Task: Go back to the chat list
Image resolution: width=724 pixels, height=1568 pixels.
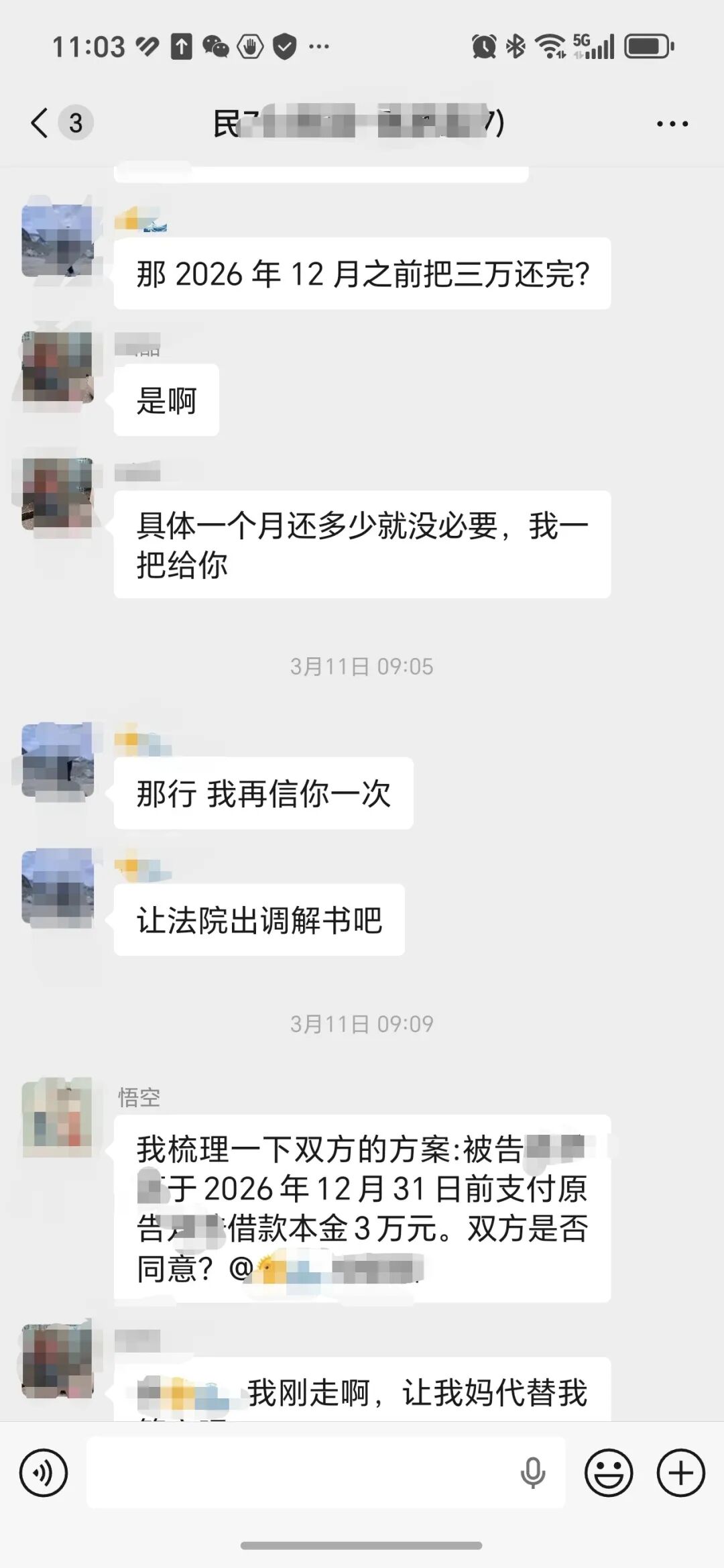Action: coord(40,123)
